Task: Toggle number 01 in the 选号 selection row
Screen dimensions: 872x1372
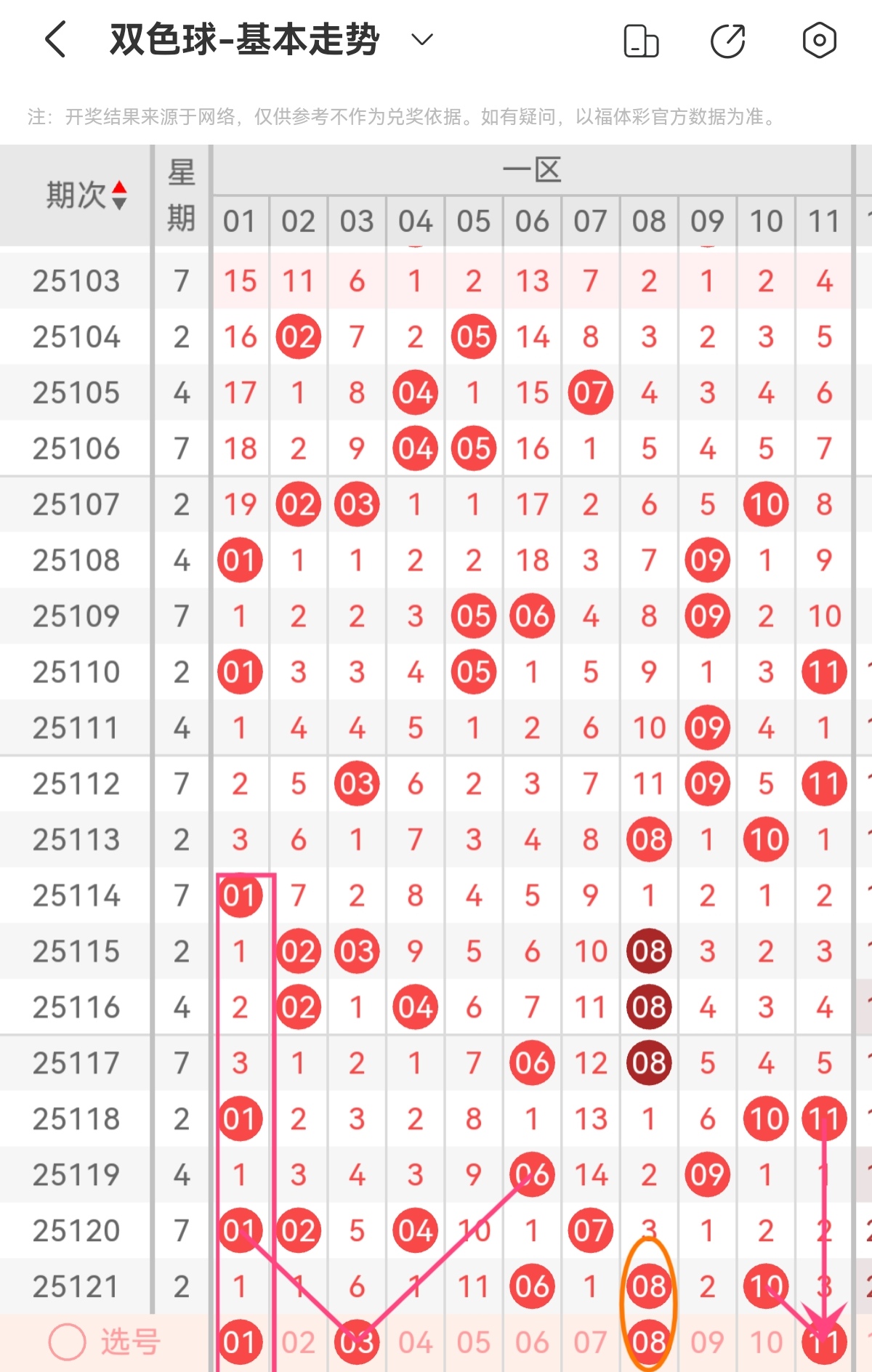Action: click(x=240, y=1341)
